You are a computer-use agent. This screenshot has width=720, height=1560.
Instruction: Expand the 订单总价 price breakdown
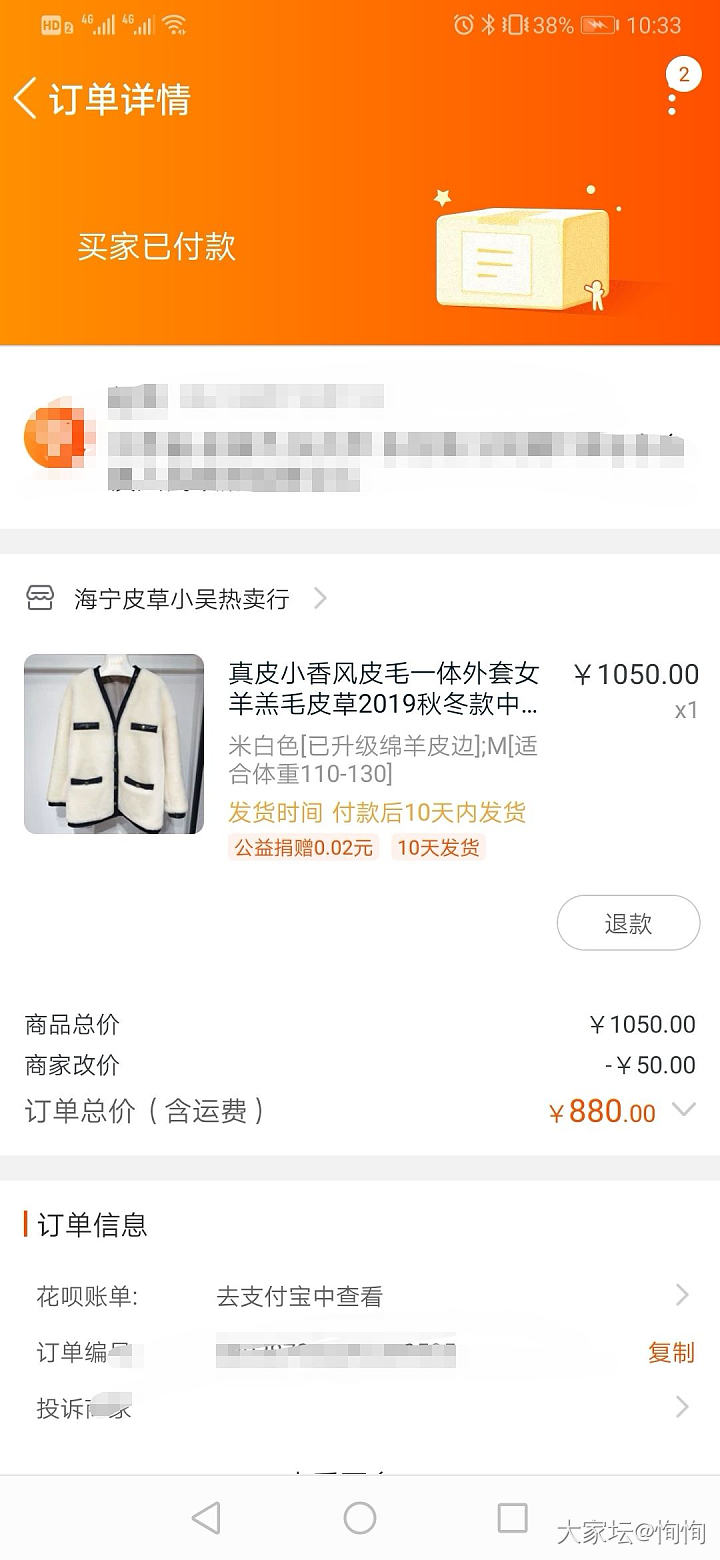(x=684, y=1110)
